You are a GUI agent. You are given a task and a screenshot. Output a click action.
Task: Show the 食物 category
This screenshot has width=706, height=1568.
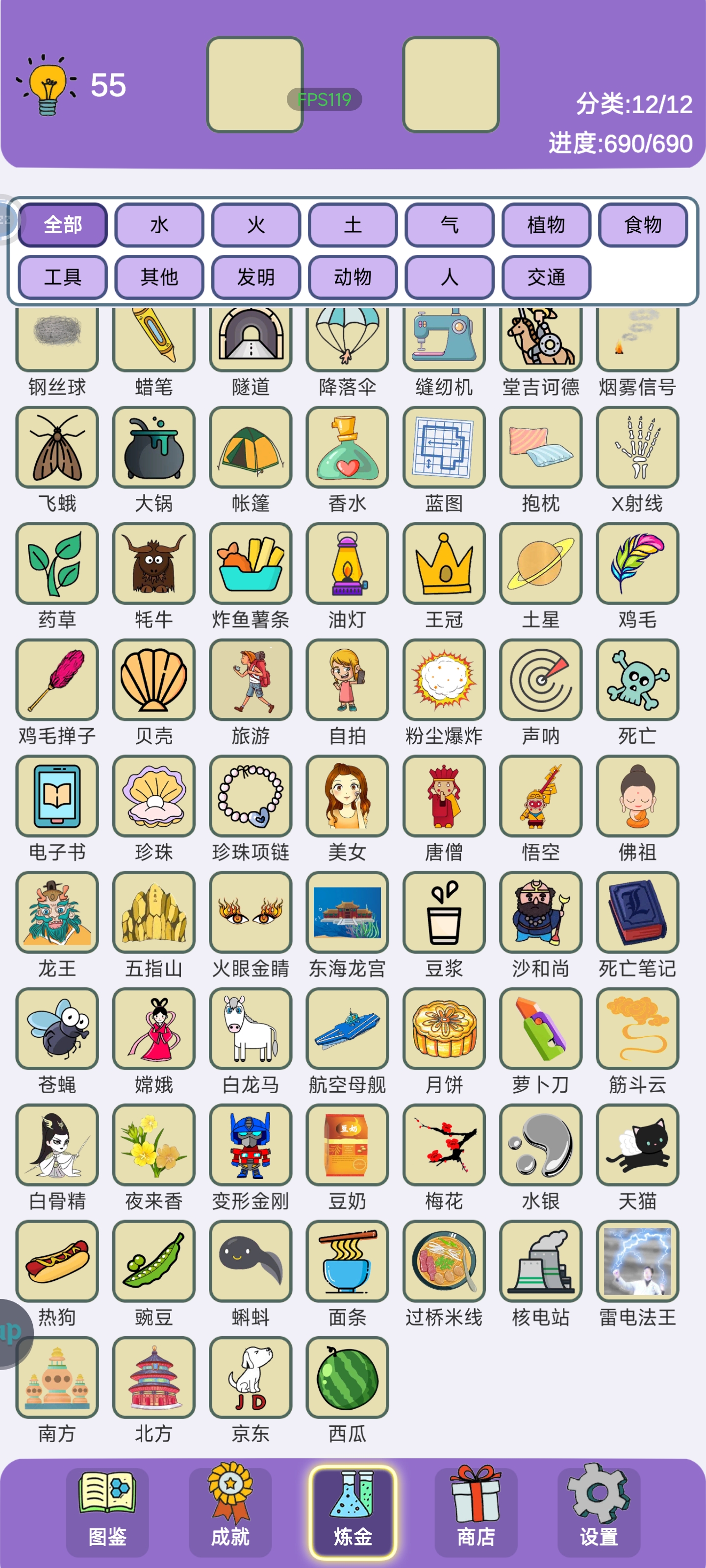click(x=643, y=224)
